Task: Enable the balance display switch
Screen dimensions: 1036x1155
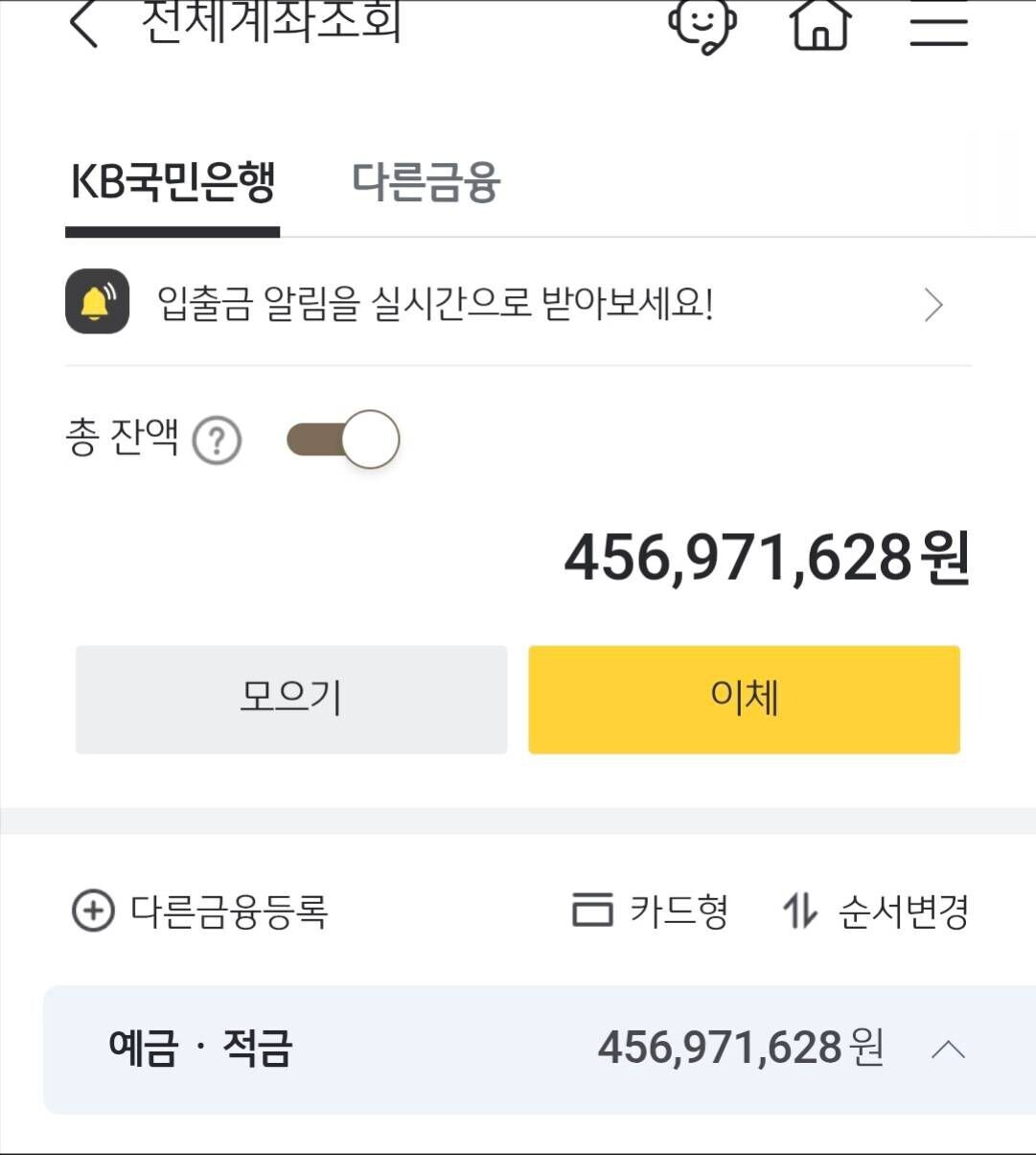Action: click(x=343, y=439)
